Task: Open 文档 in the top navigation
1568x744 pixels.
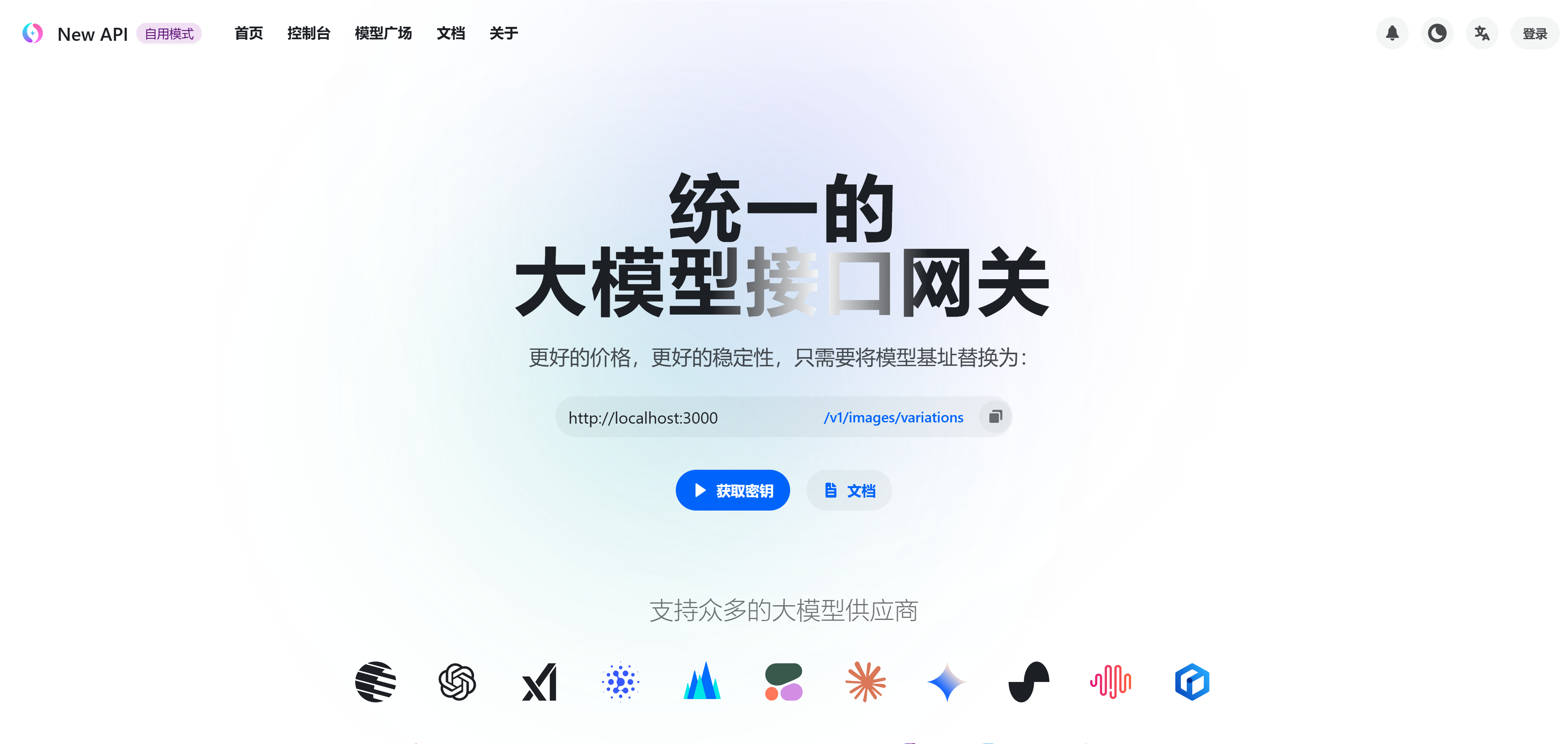Action: coord(450,33)
